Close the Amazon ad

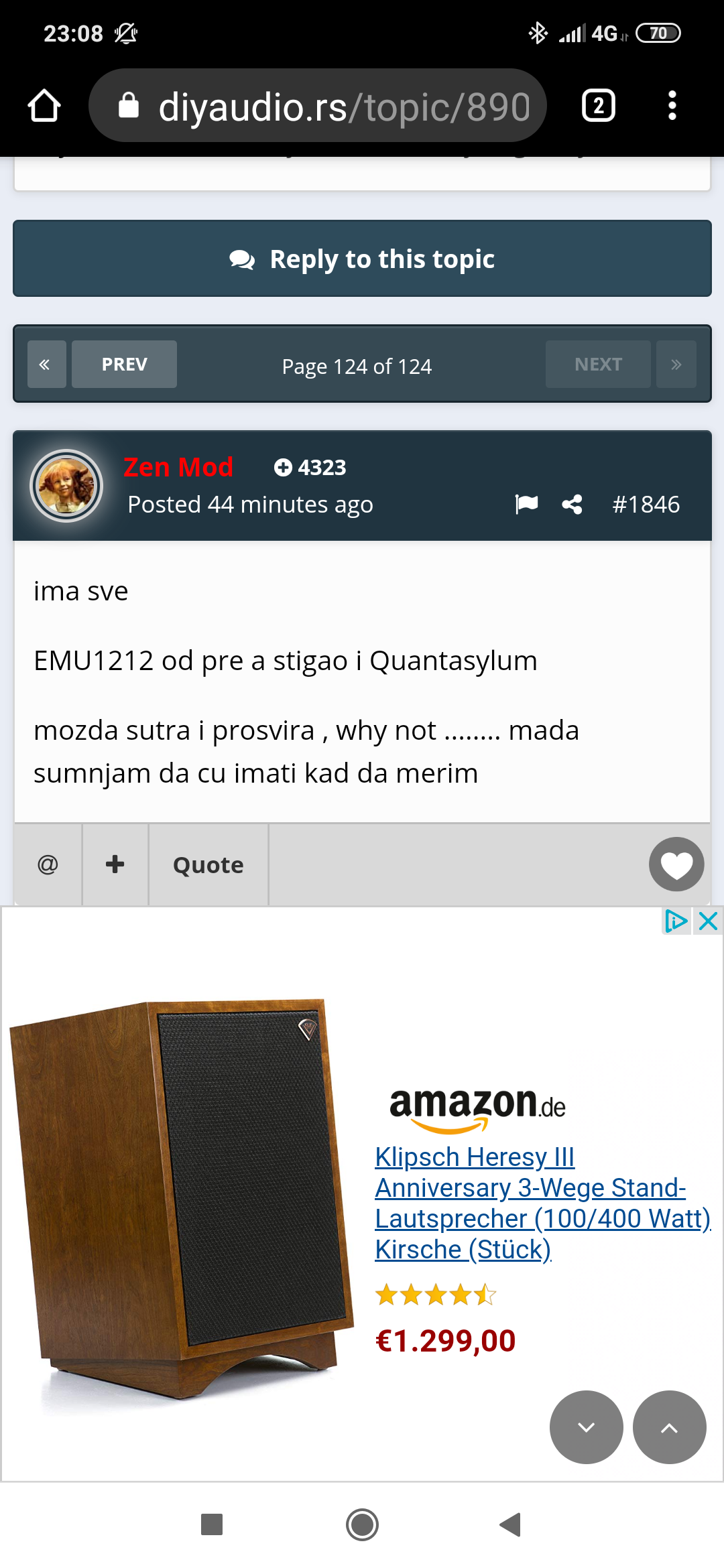tap(708, 921)
